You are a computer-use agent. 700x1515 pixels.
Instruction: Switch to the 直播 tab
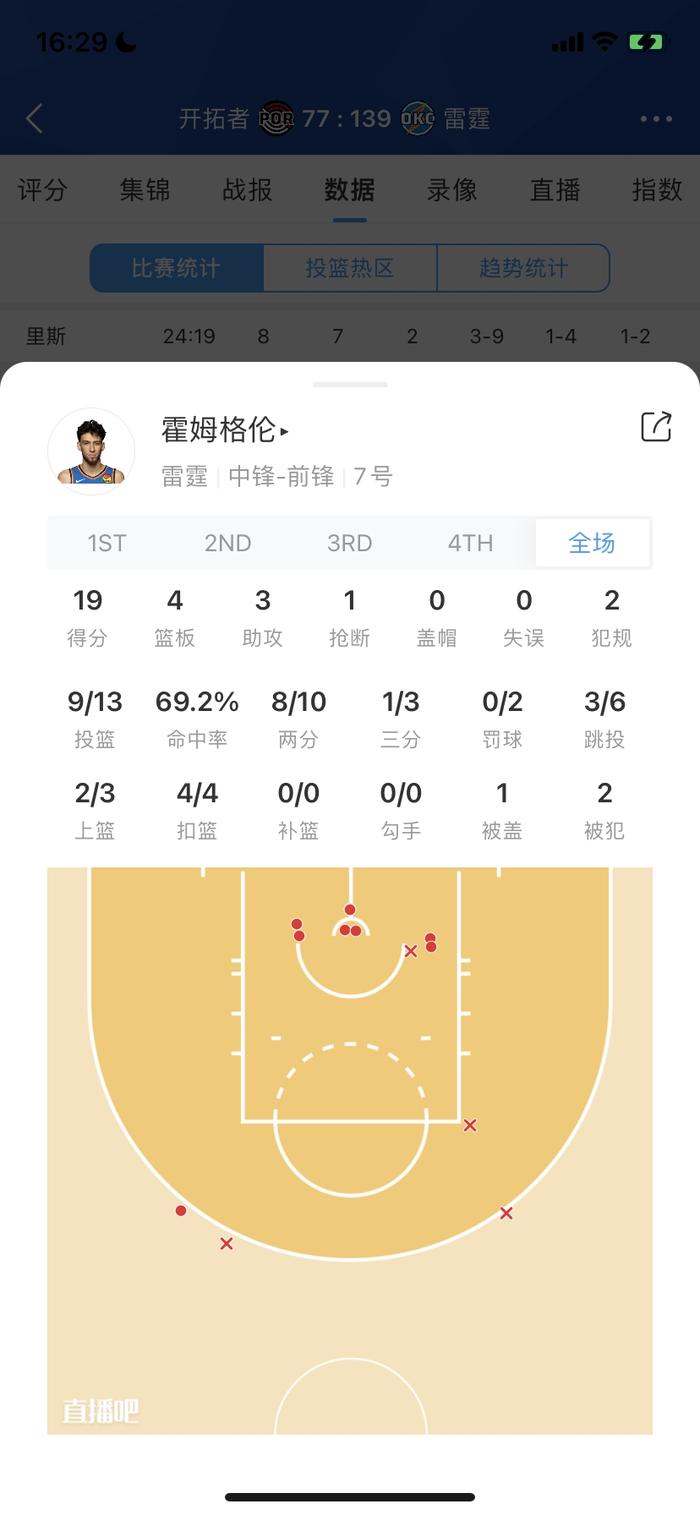555,189
